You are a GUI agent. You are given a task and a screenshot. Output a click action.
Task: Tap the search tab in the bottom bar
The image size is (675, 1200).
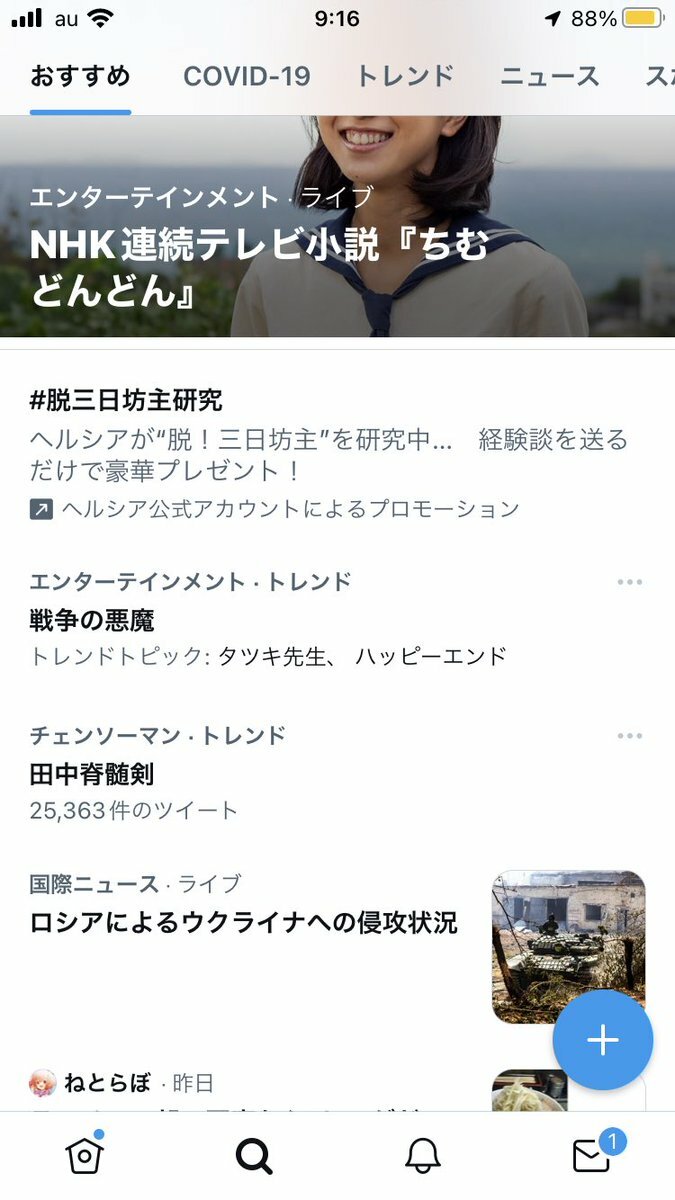pyautogui.click(x=254, y=1156)
